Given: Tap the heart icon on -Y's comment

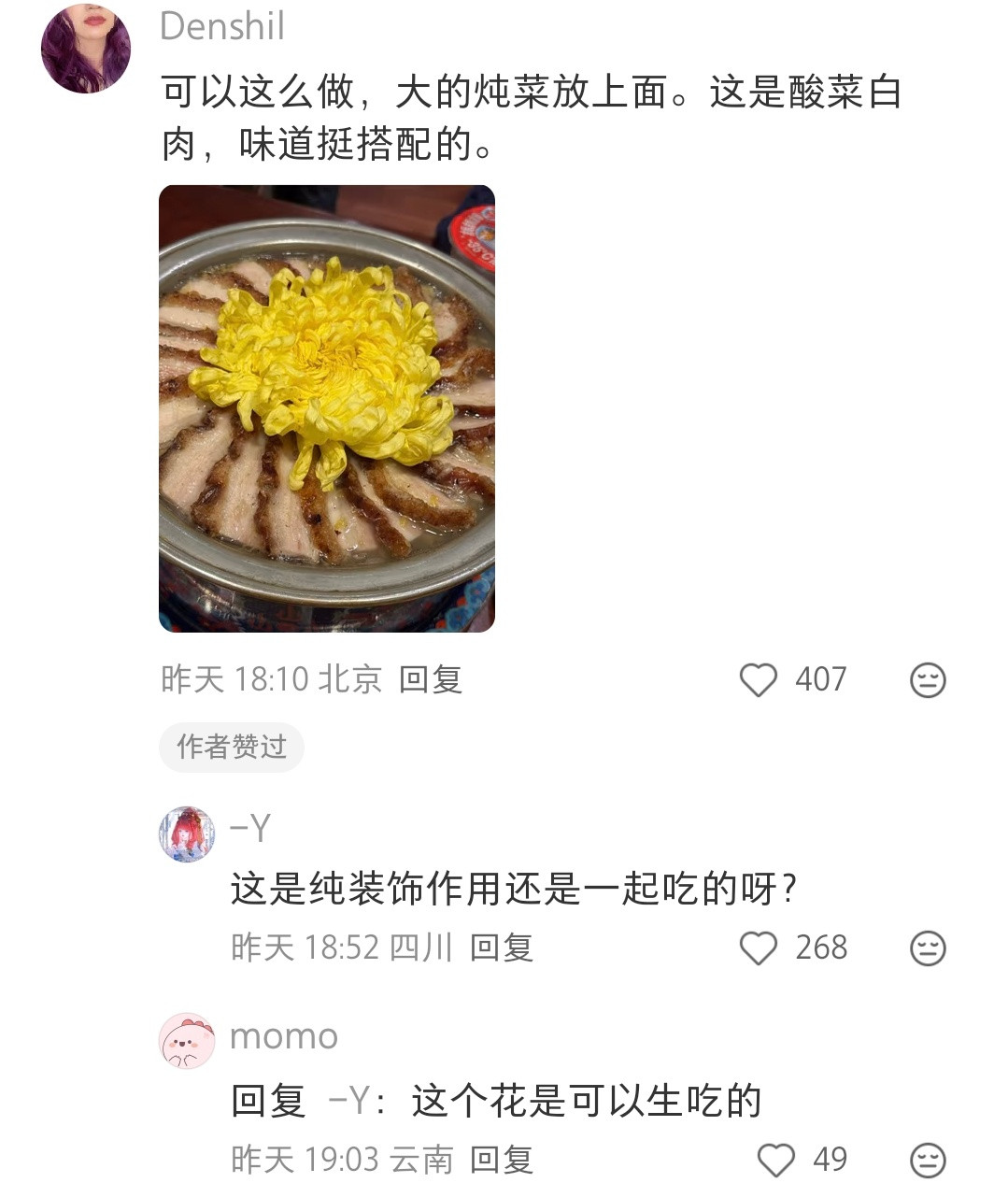Looking at the screenshot, I should pos(760,948).
